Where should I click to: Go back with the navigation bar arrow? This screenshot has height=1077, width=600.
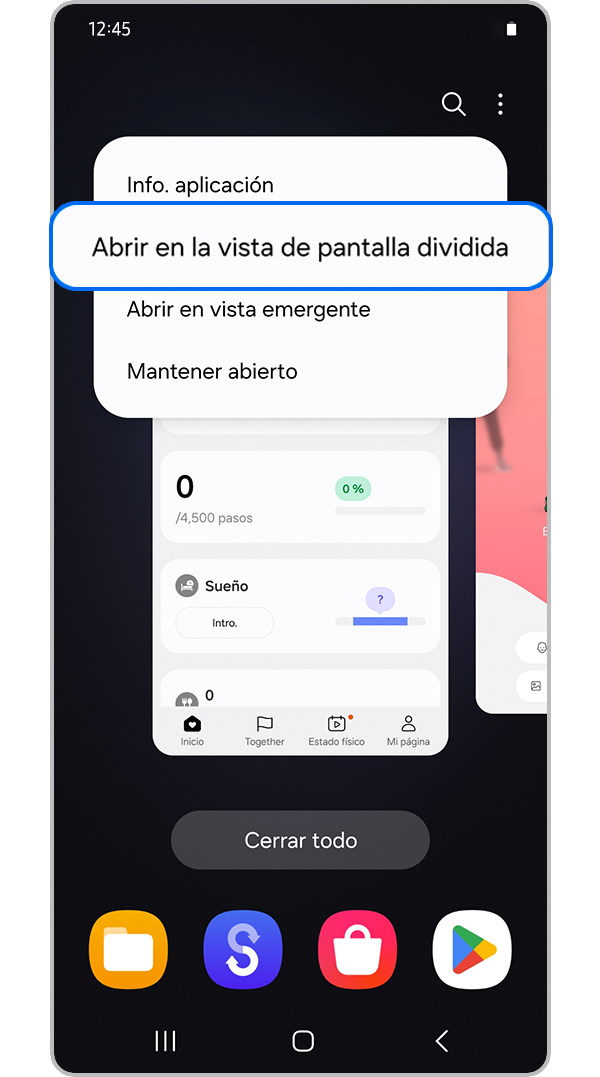point(441,1041)
